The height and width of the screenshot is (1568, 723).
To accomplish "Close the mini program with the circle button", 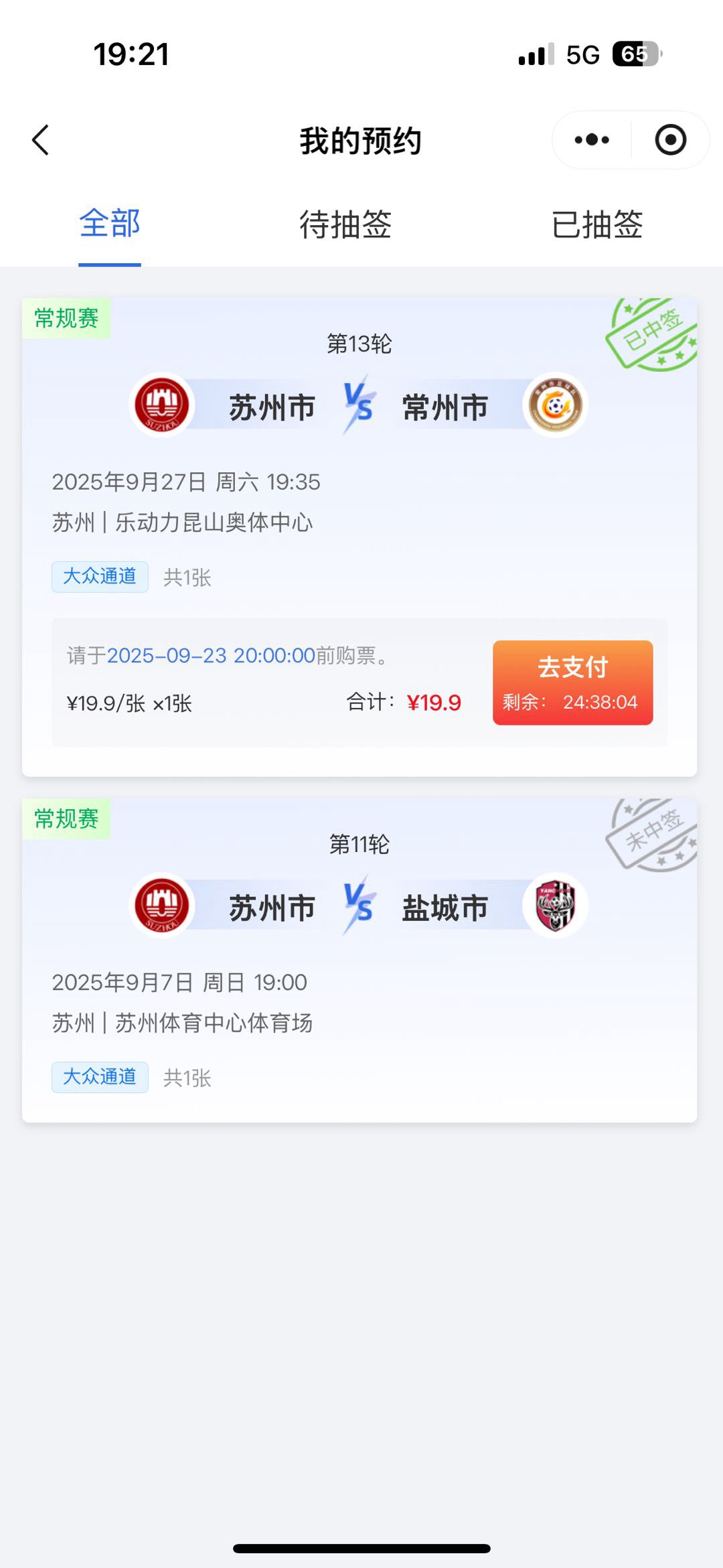I will 670,140.
